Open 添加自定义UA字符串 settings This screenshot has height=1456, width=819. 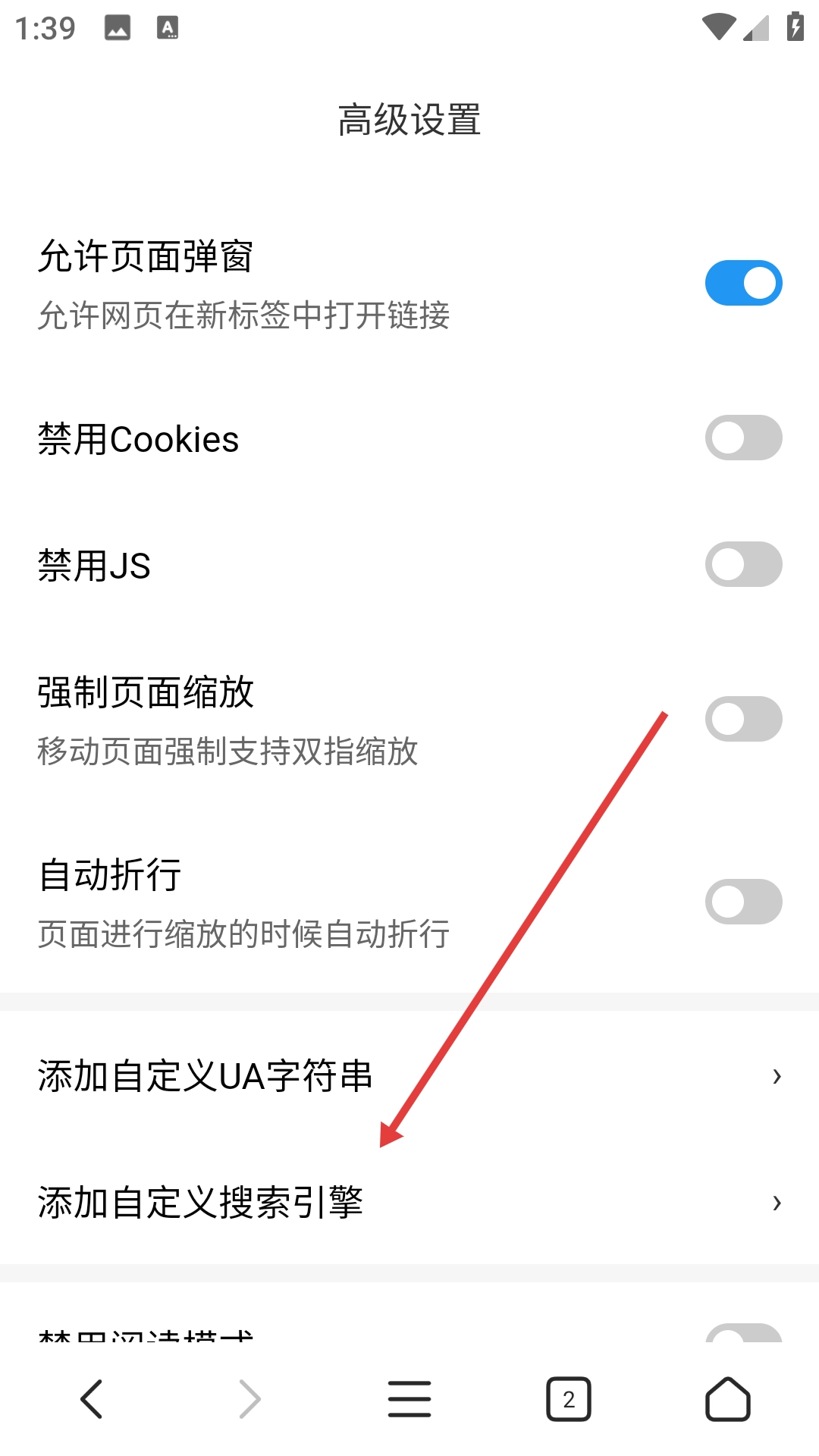pyautogui.click(x=409, y=1075)
